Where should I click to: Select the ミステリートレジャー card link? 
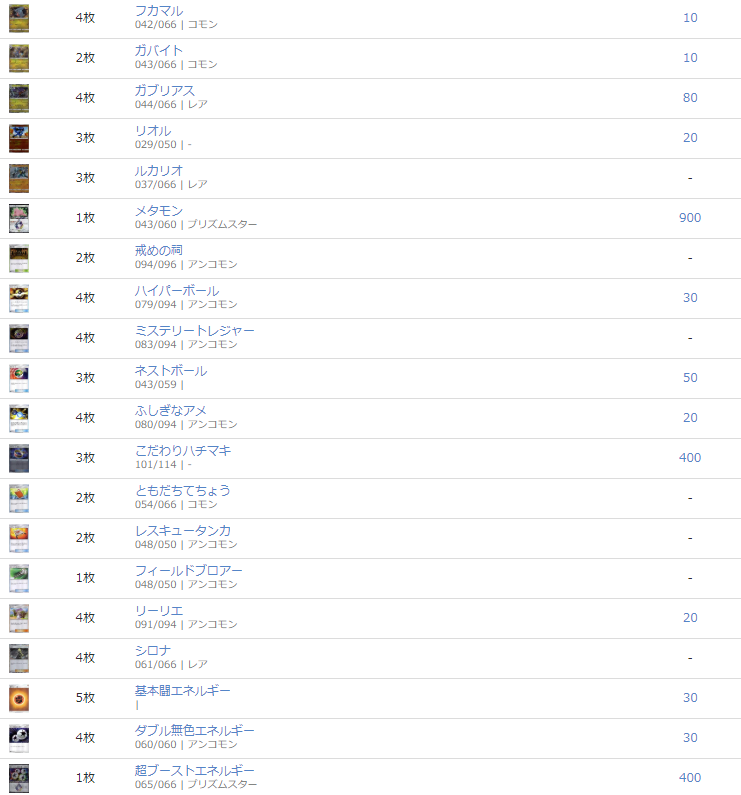pyautogui.click(x=195, y=330)
